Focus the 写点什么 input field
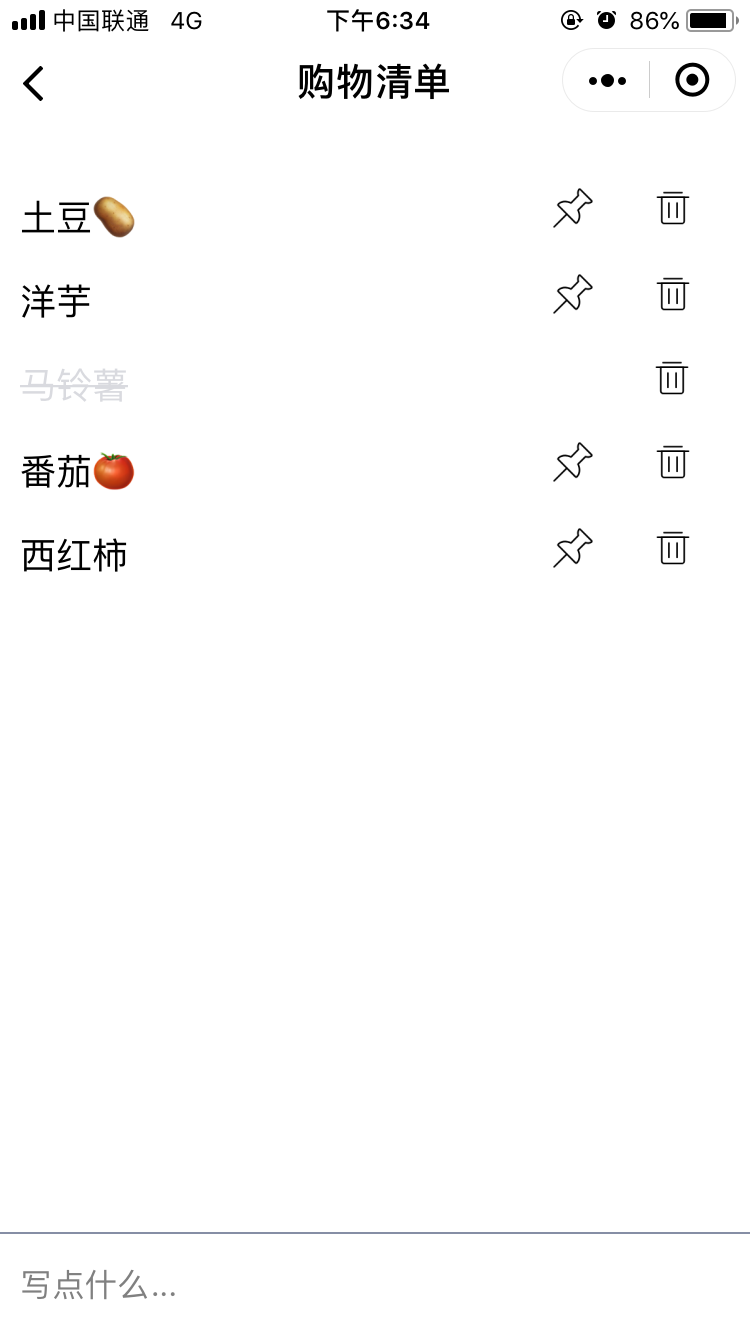This screenshot has width=750, height=1334. pos(375,1284)
